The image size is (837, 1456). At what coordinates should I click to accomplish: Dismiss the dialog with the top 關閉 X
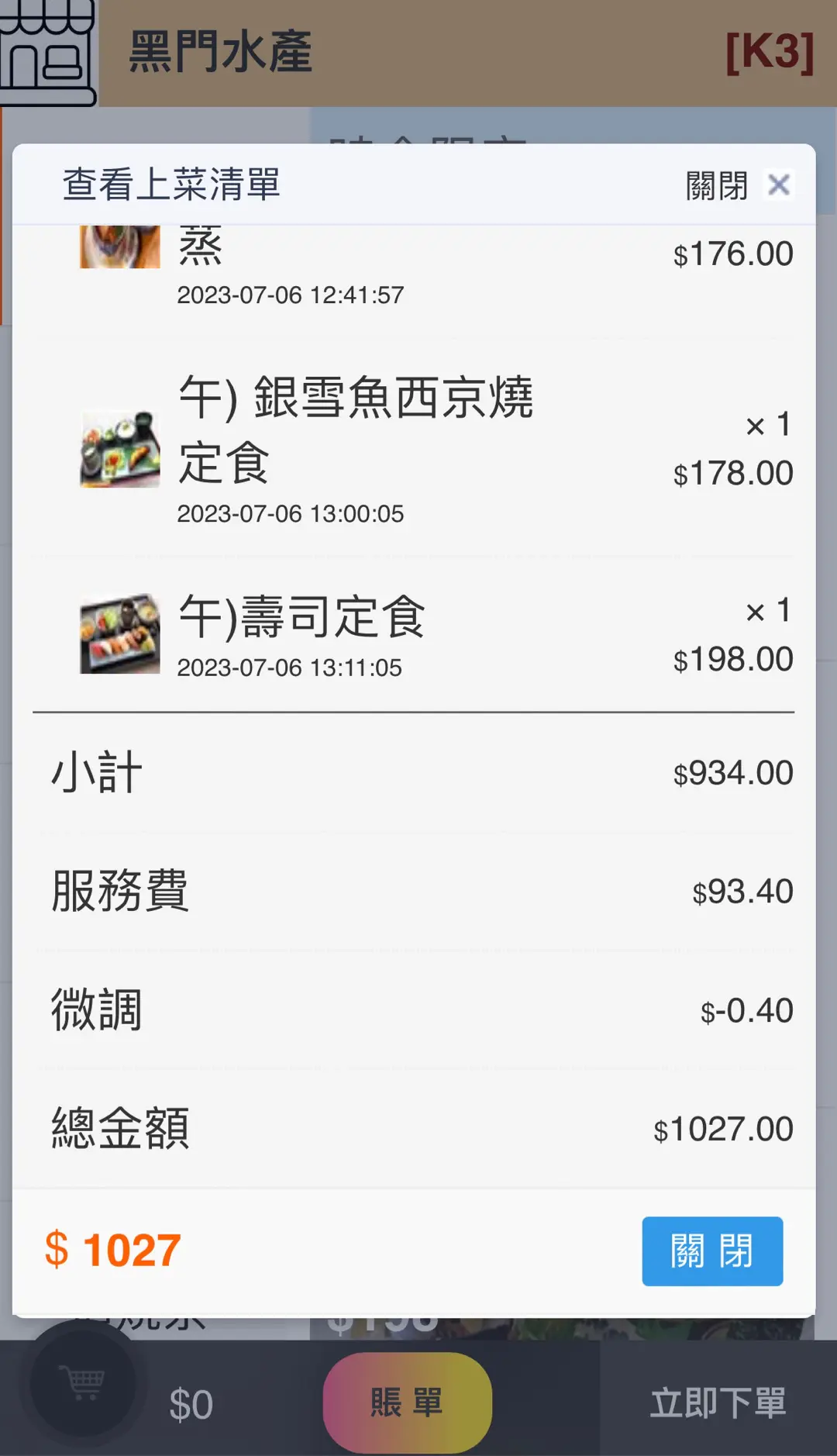click(x=778, y=185)
